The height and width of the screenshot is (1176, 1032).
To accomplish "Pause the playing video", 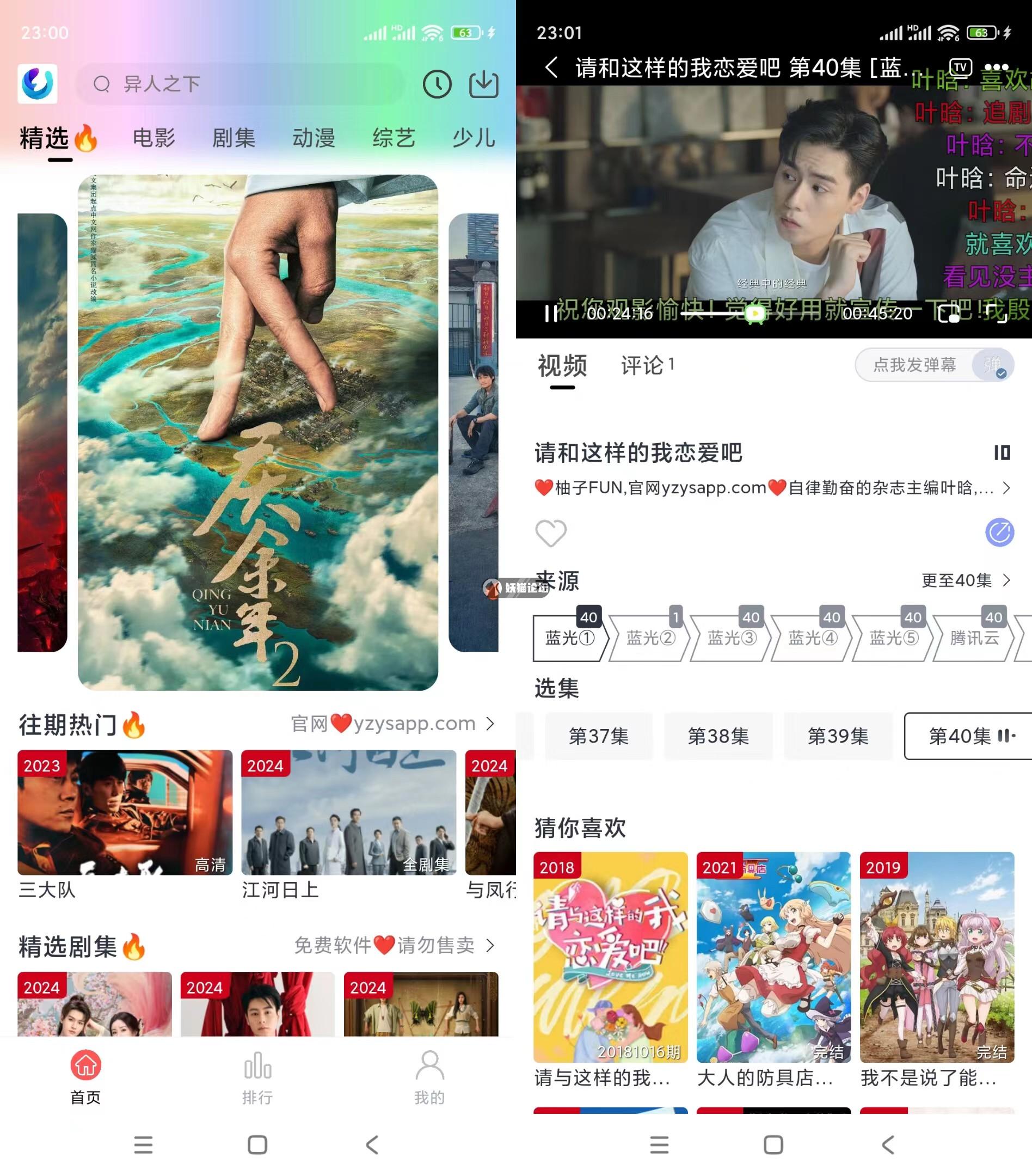I will click(x=550, y=314).
